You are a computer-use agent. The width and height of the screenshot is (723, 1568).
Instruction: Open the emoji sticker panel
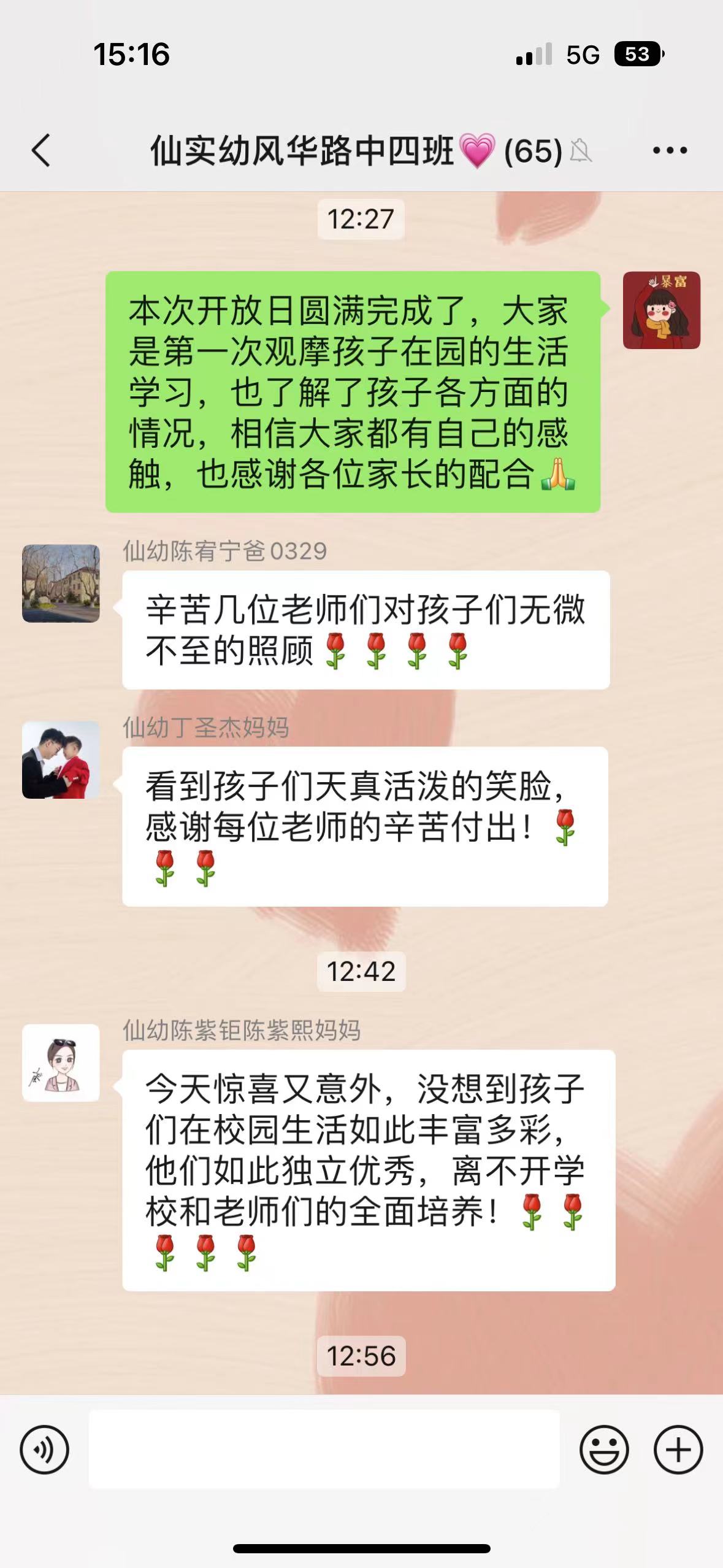pos(604,1450)
